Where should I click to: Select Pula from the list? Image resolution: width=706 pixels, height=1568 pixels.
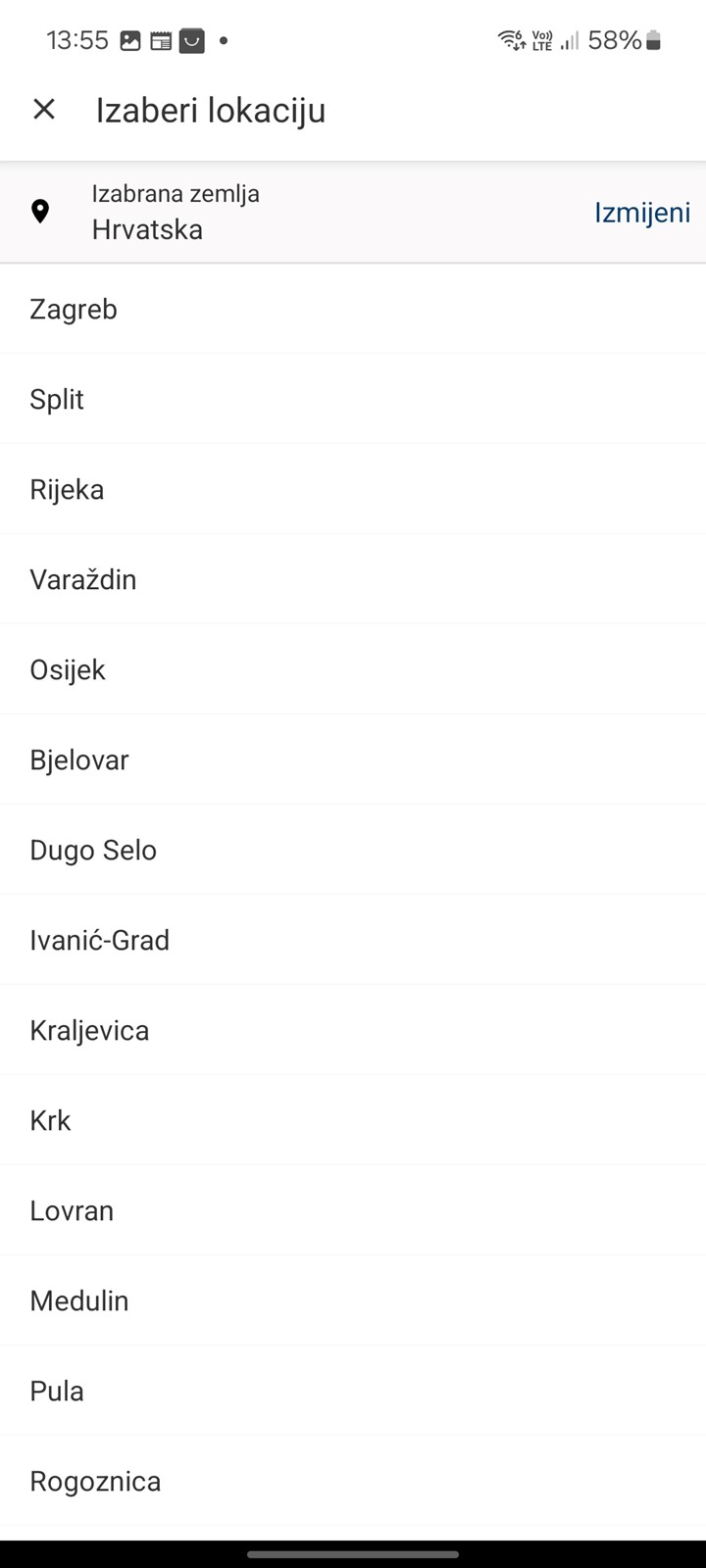353,1391
